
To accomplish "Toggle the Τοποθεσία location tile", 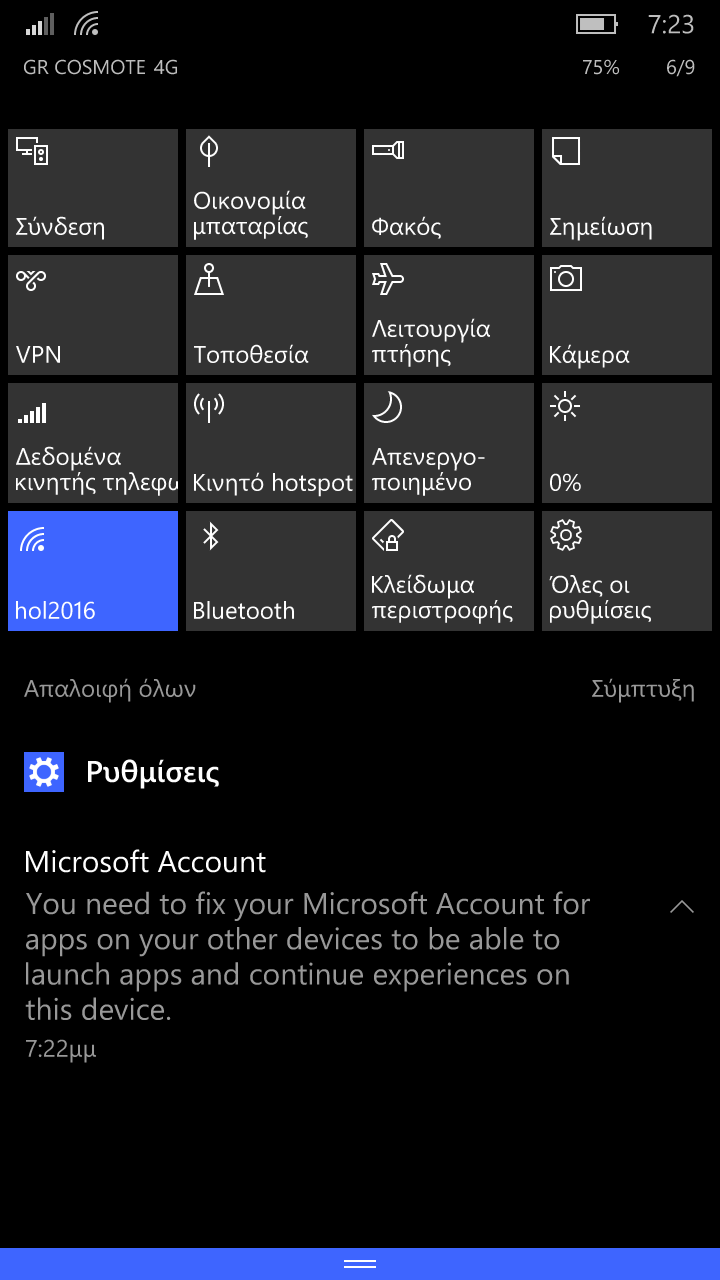I will [271, 315].
